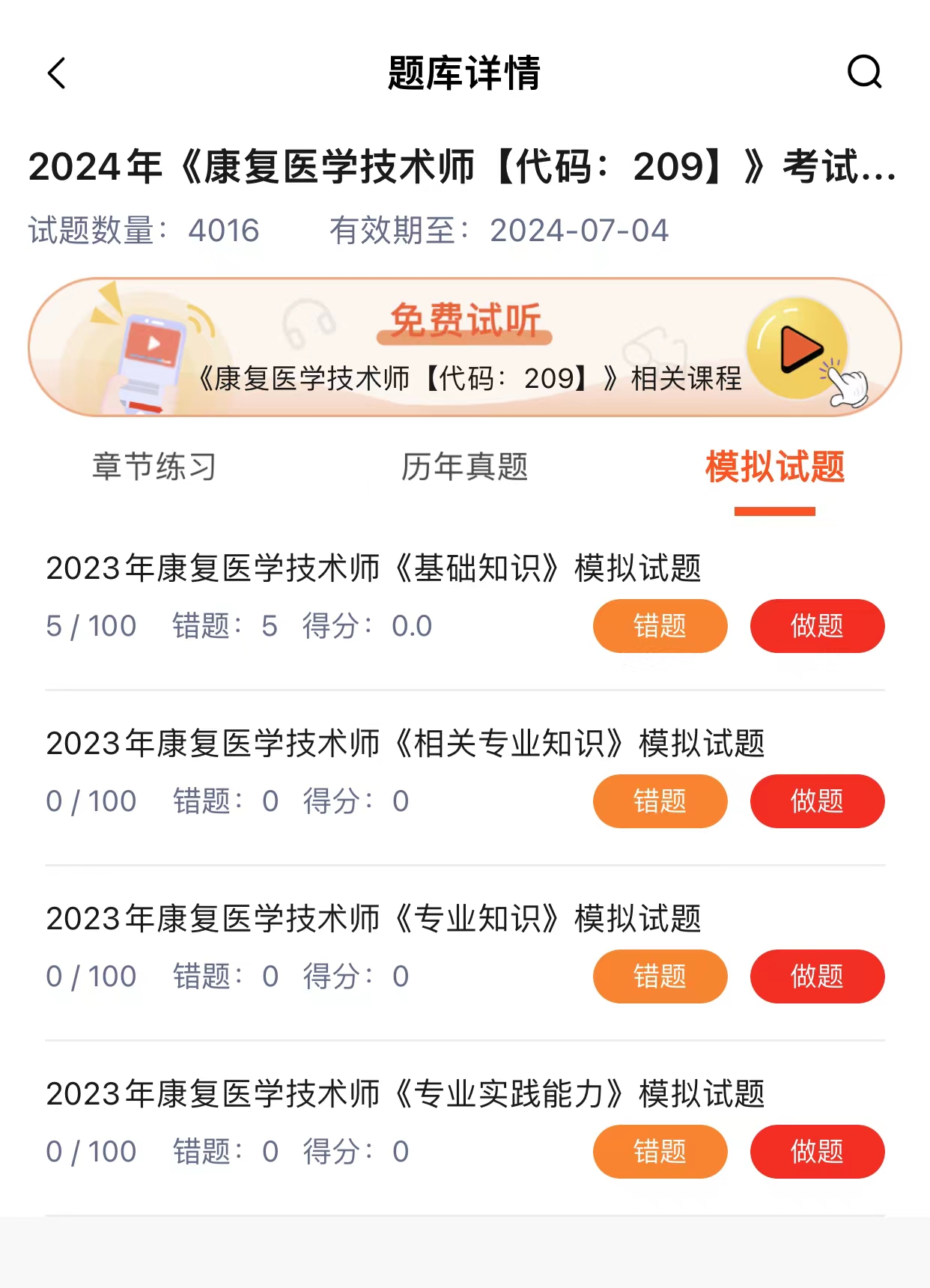The width and height of the screenshot is (930, 1288).
Task: Open 错题 for the 基础知识 mock test
Action: [x=660, y=625]
